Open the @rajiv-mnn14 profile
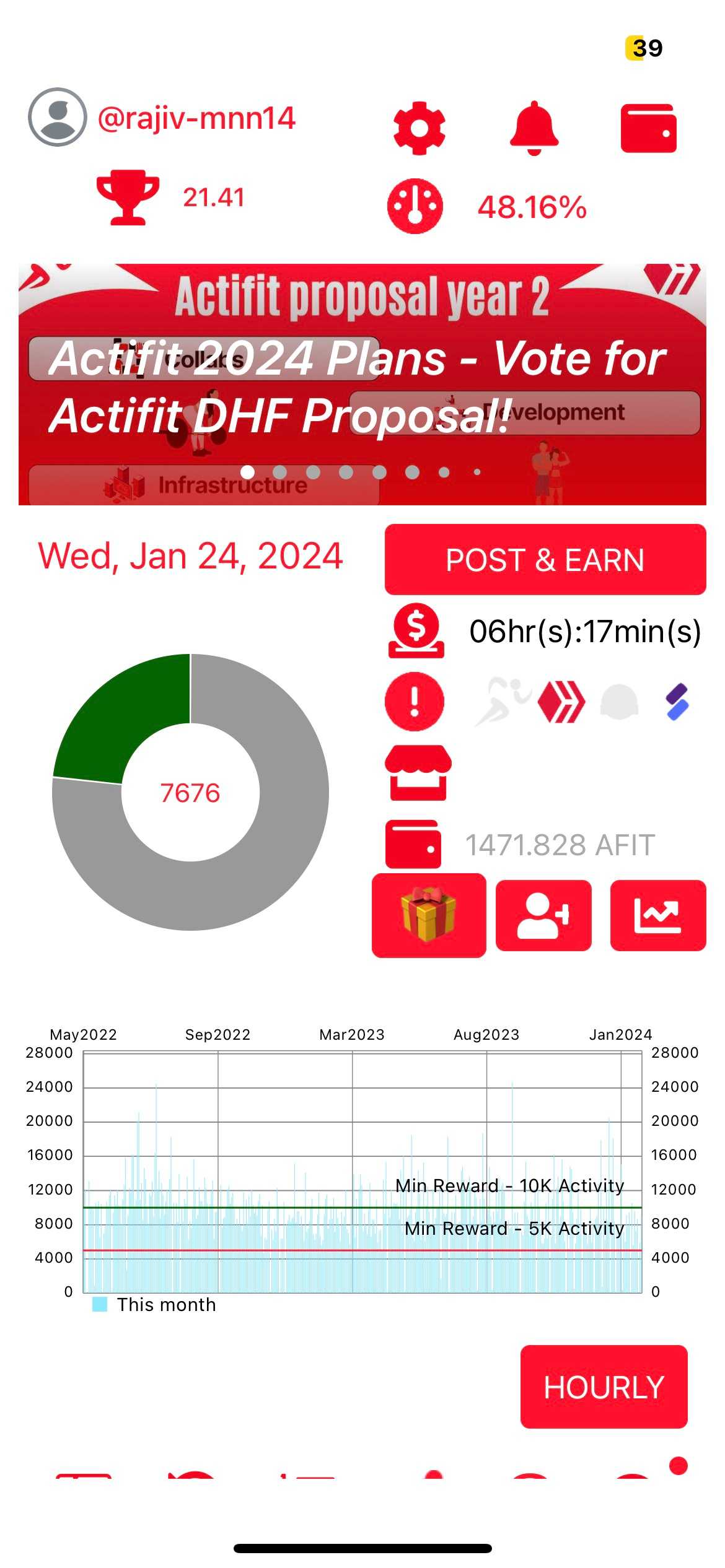725x1568 pixels. point(196,118)
